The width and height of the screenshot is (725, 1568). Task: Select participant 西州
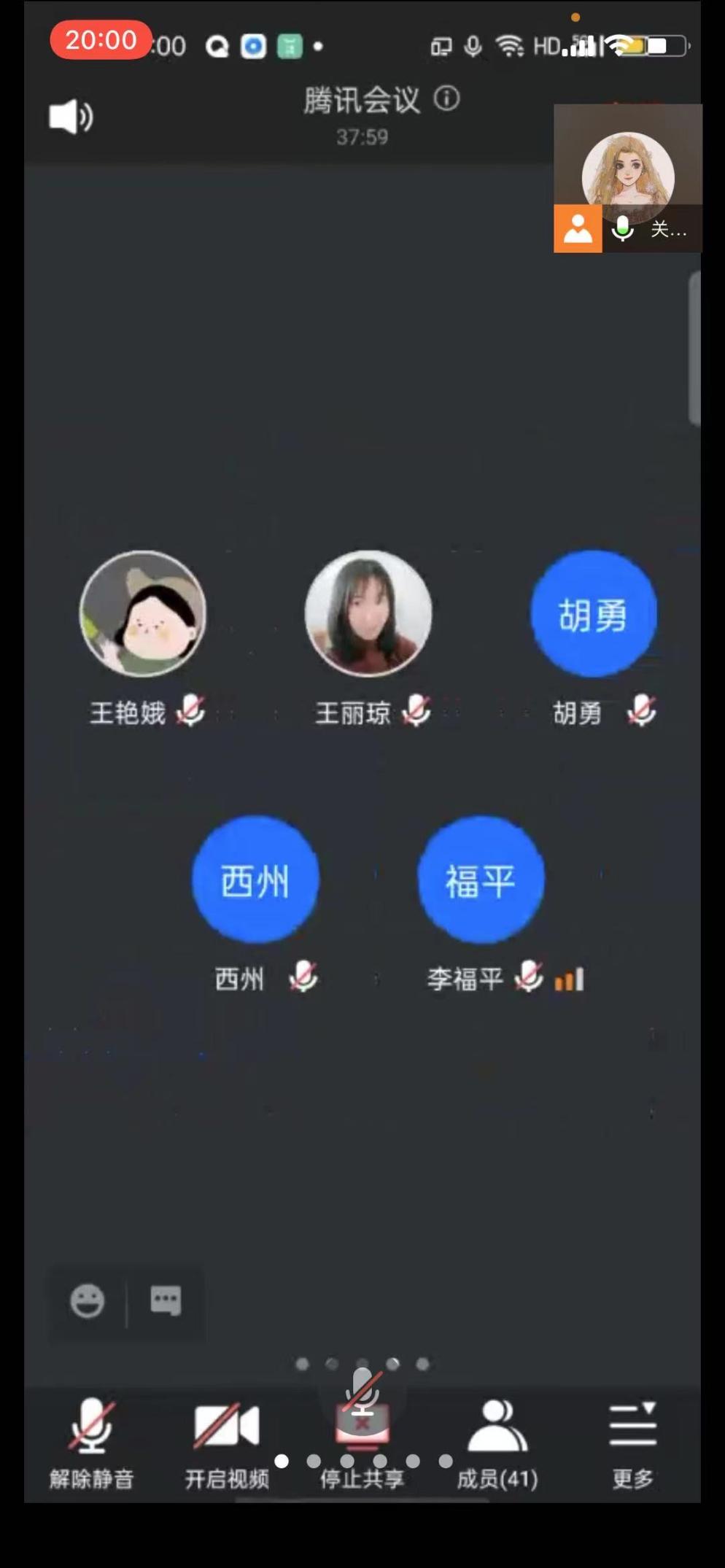[x=255, y=880]
